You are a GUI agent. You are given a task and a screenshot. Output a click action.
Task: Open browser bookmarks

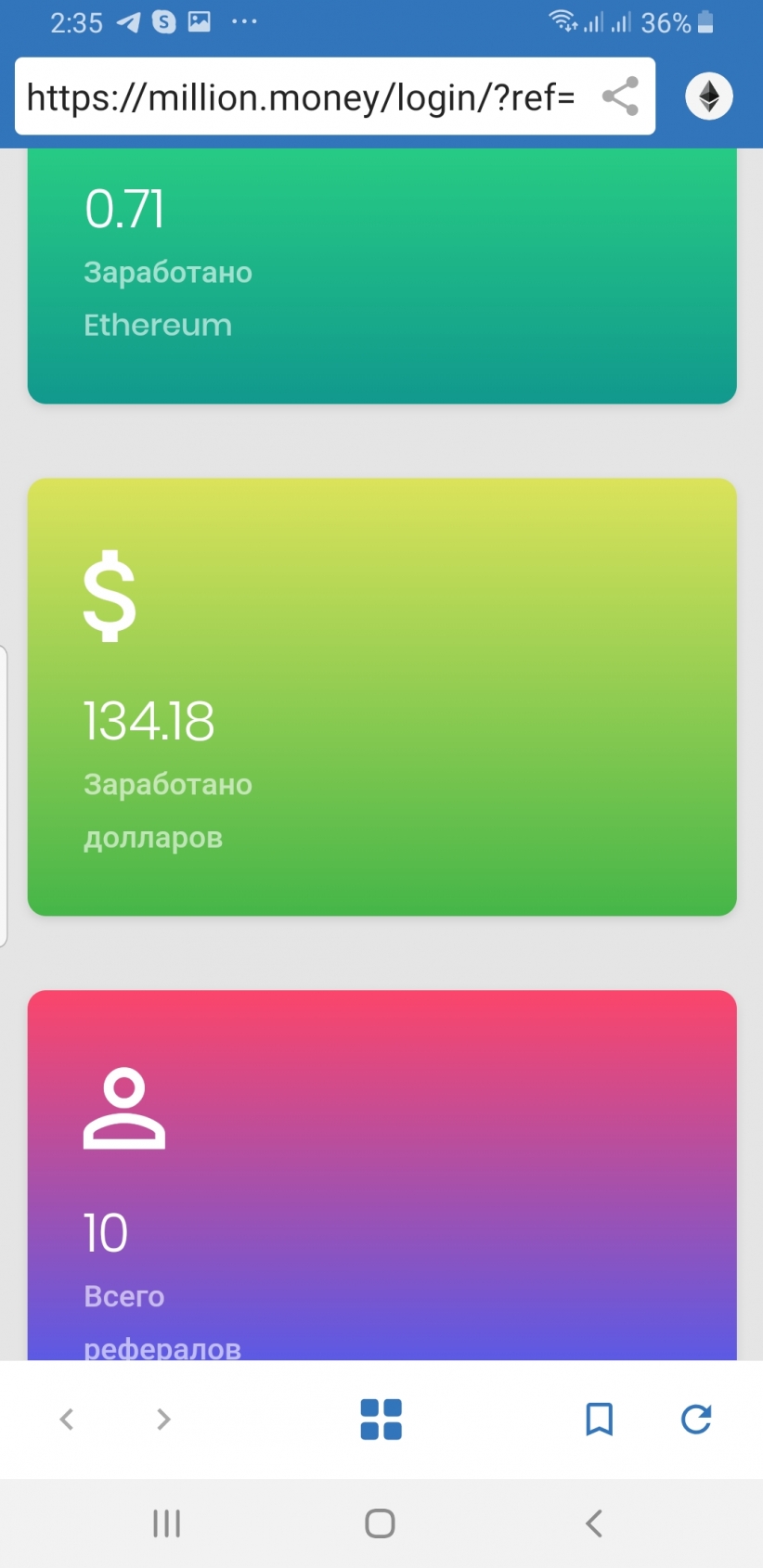(x=599, y=1419)
